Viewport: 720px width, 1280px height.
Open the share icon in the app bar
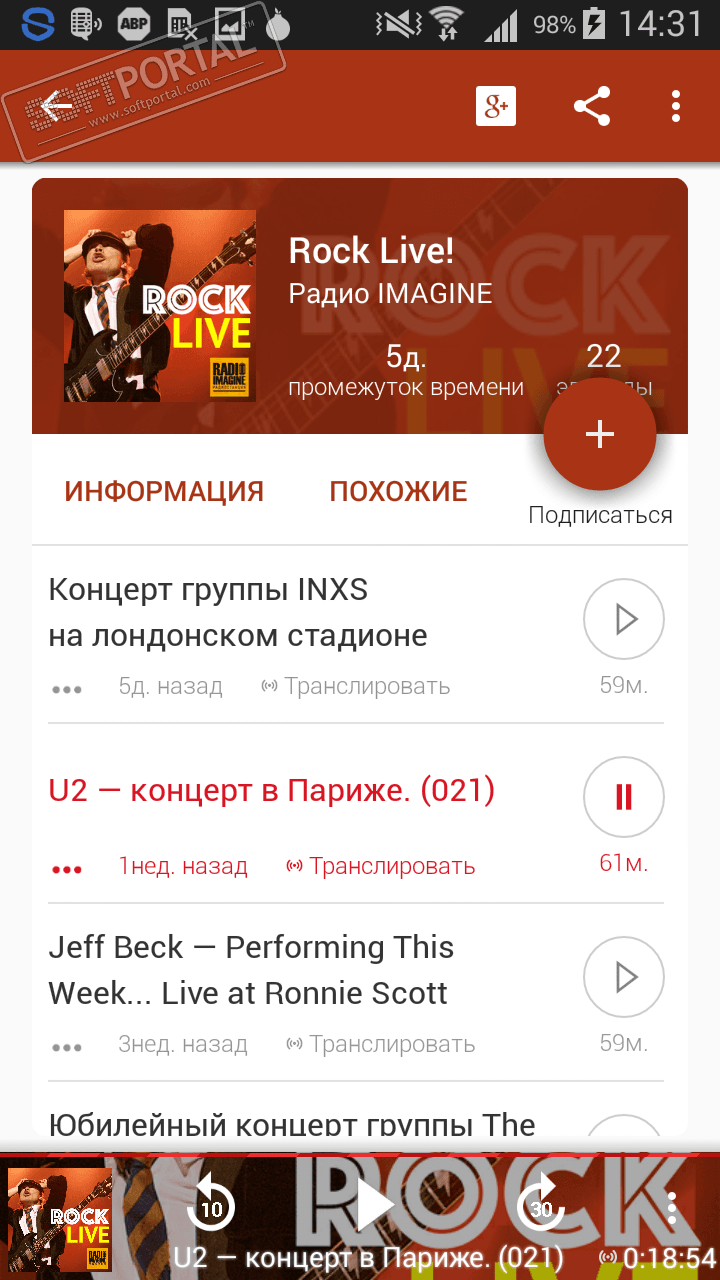(x=592, y=106)
